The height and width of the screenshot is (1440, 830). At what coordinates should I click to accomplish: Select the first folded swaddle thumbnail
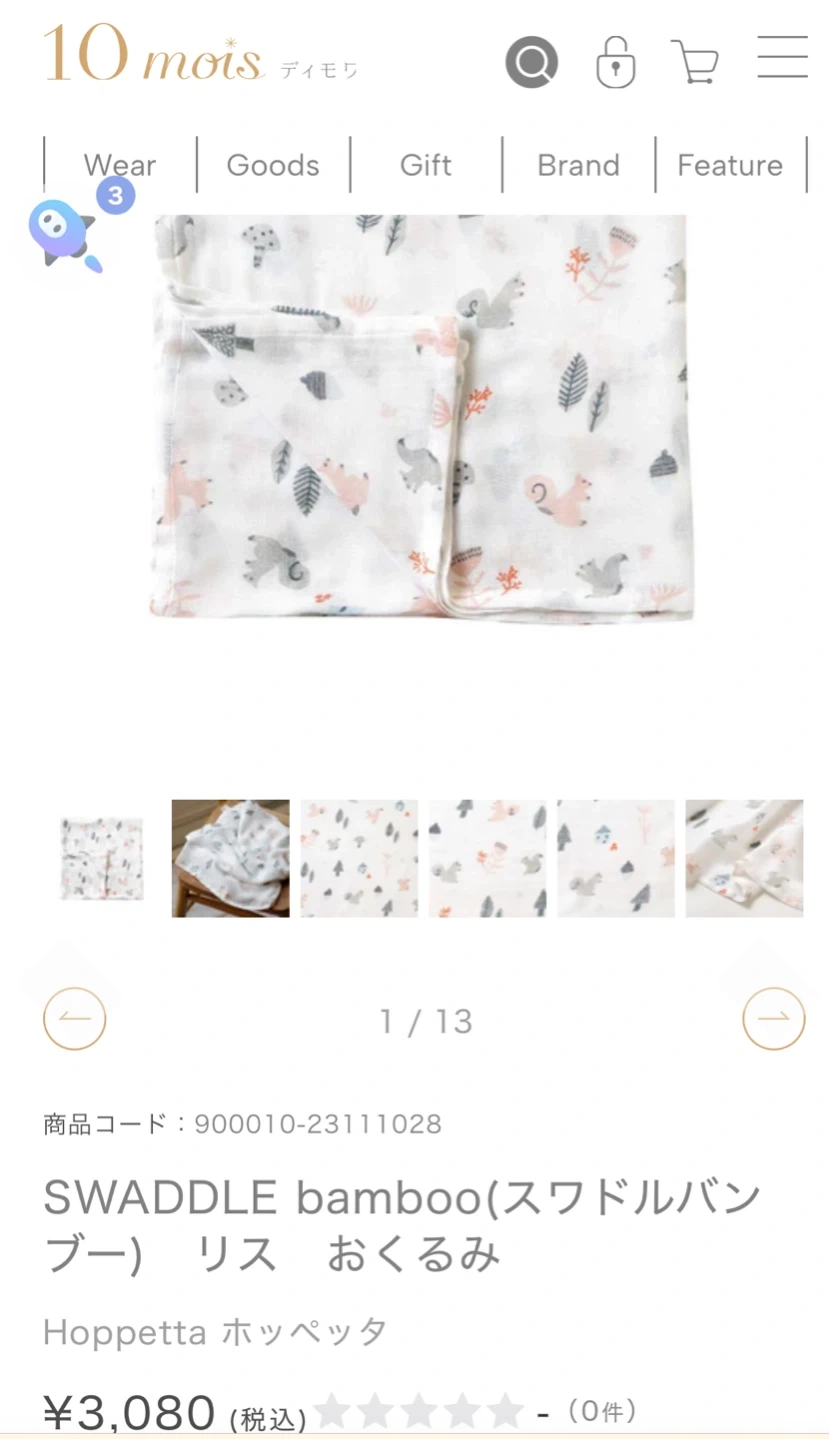(x=102, y=858)
